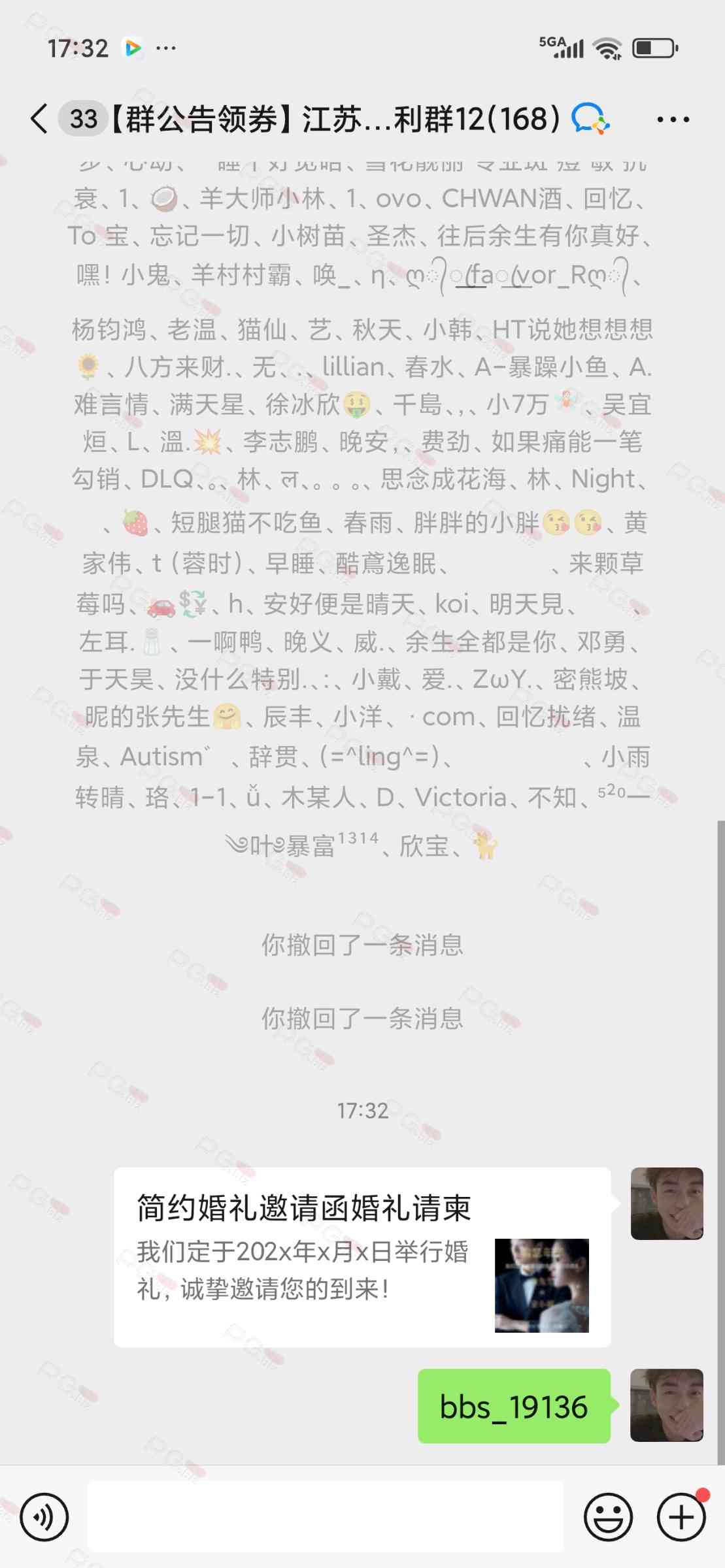
Task: Tap the bbs_19136 message bubble
Action: [x=514, y=1406]
